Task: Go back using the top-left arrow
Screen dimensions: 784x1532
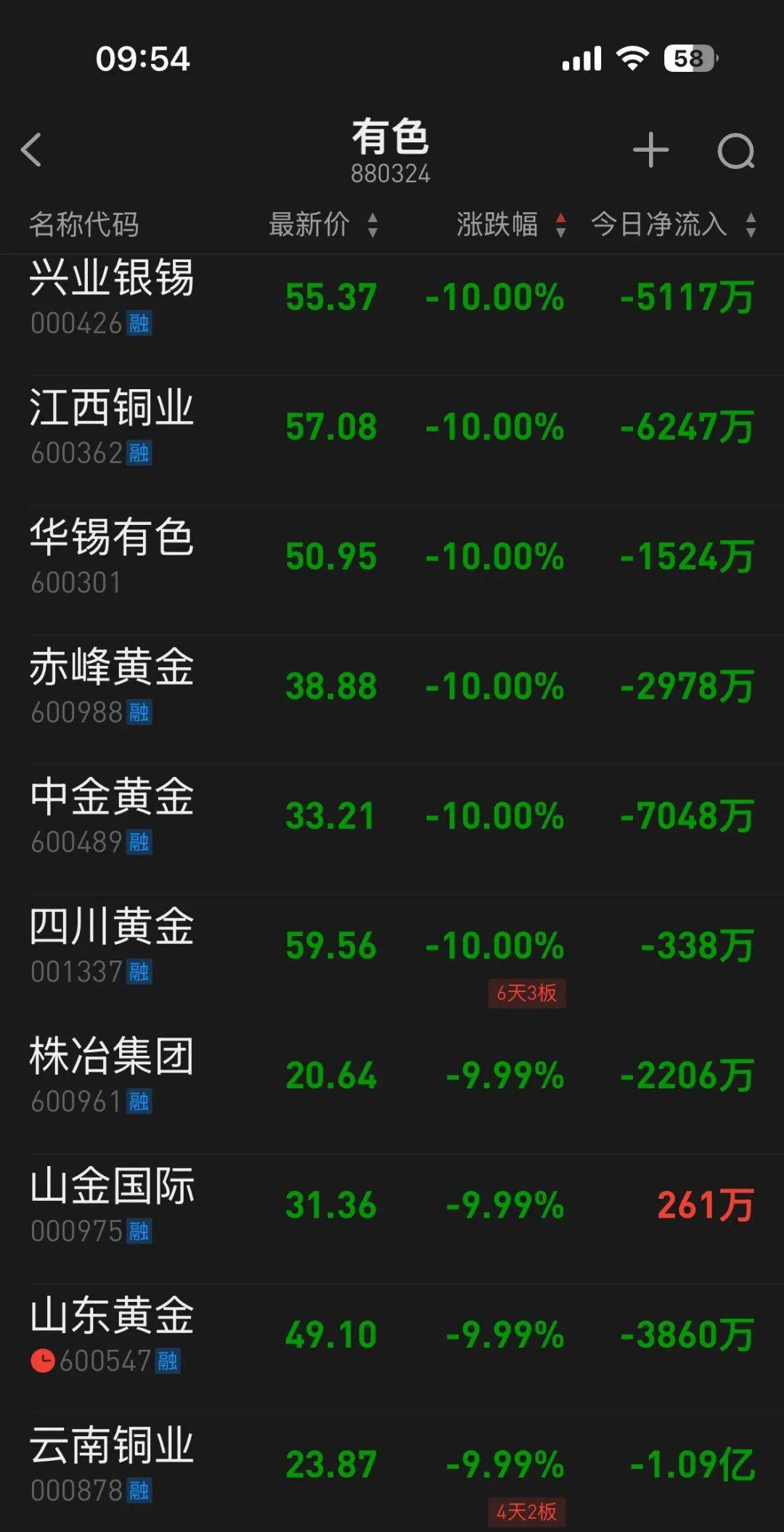Action: 31,150
